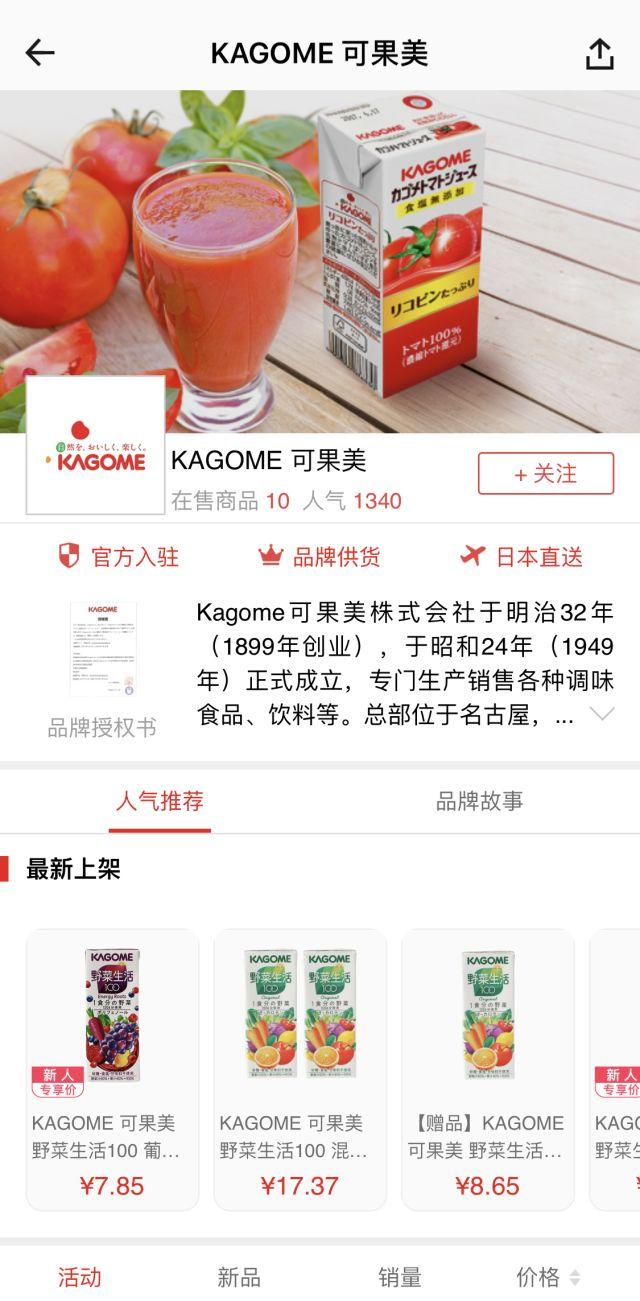Screen dimensions: 640x1301
Task: Expand the brand description chevron
Action: point(601,714)
